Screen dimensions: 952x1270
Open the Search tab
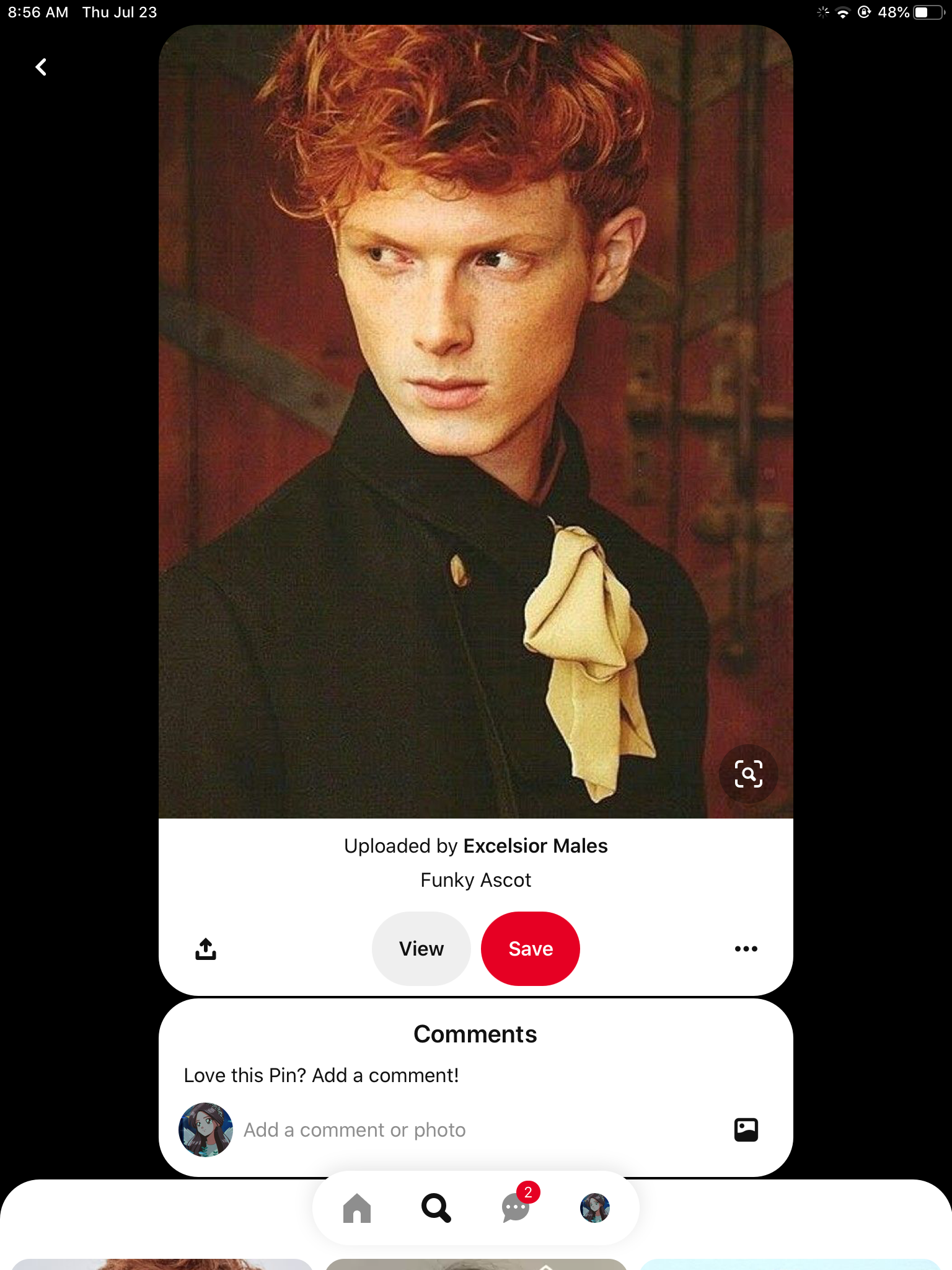click(436, 1208)
